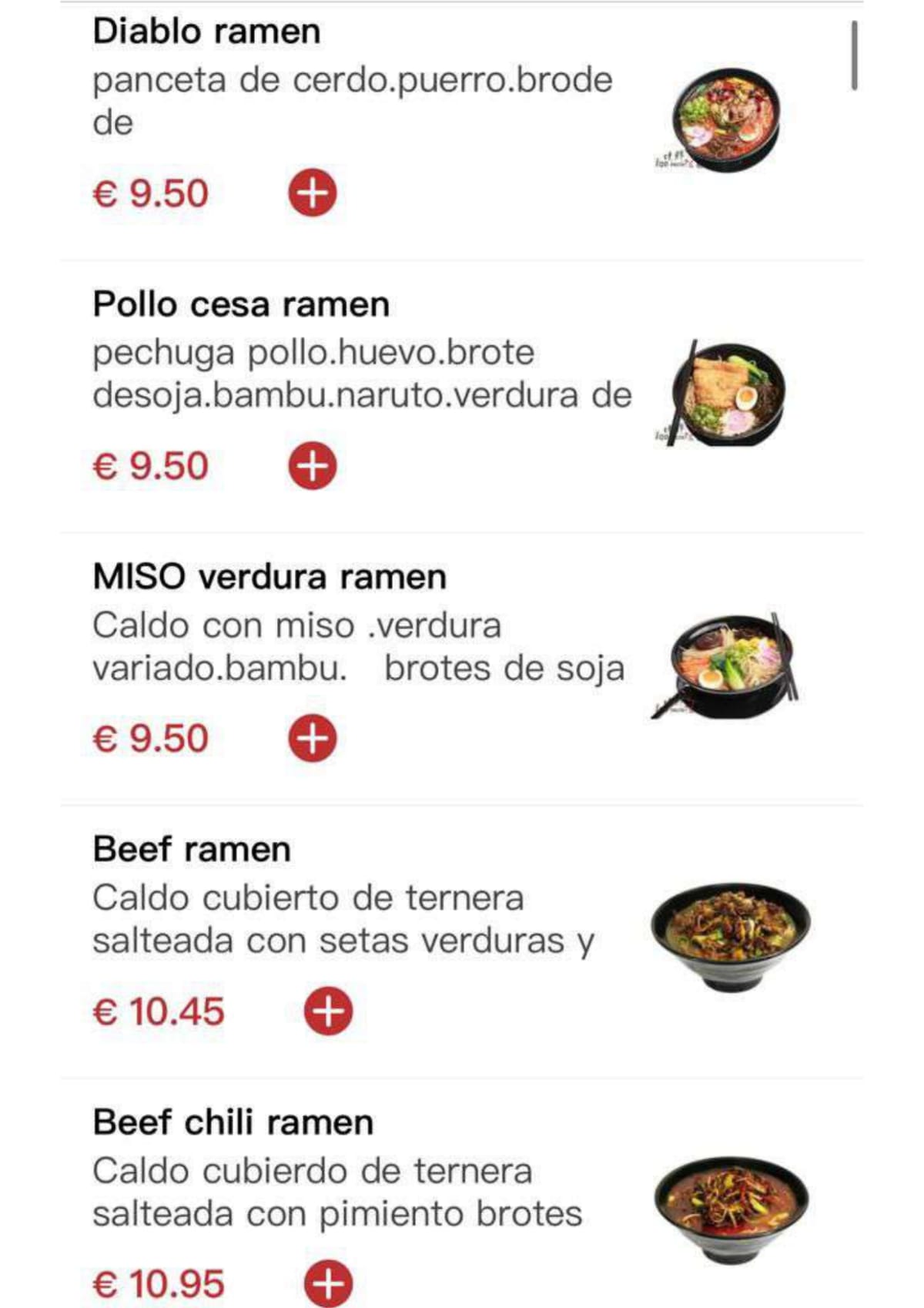
Task: Tap the add icon for MISO verdura ramen
Action: pos(313,740)
